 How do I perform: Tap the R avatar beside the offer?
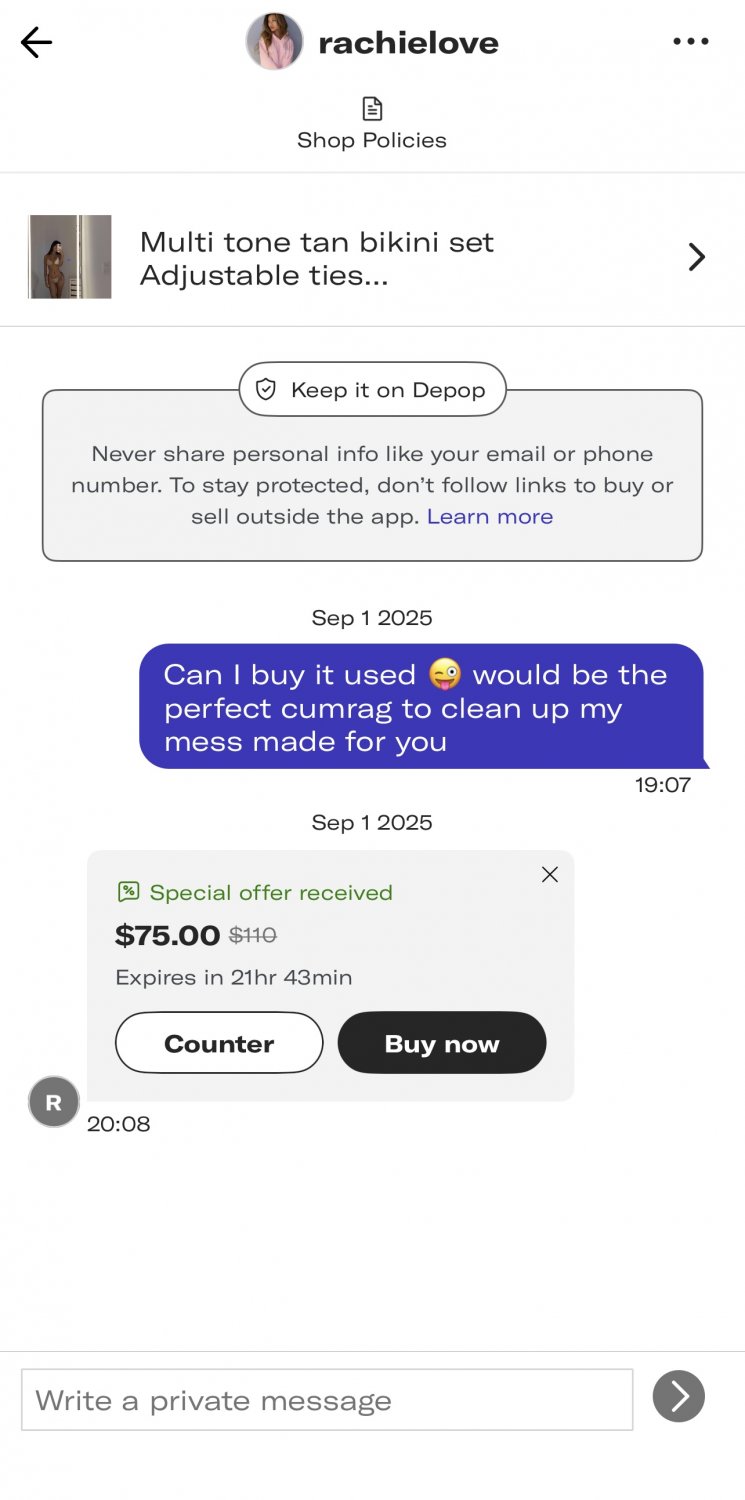[54, 1102]
